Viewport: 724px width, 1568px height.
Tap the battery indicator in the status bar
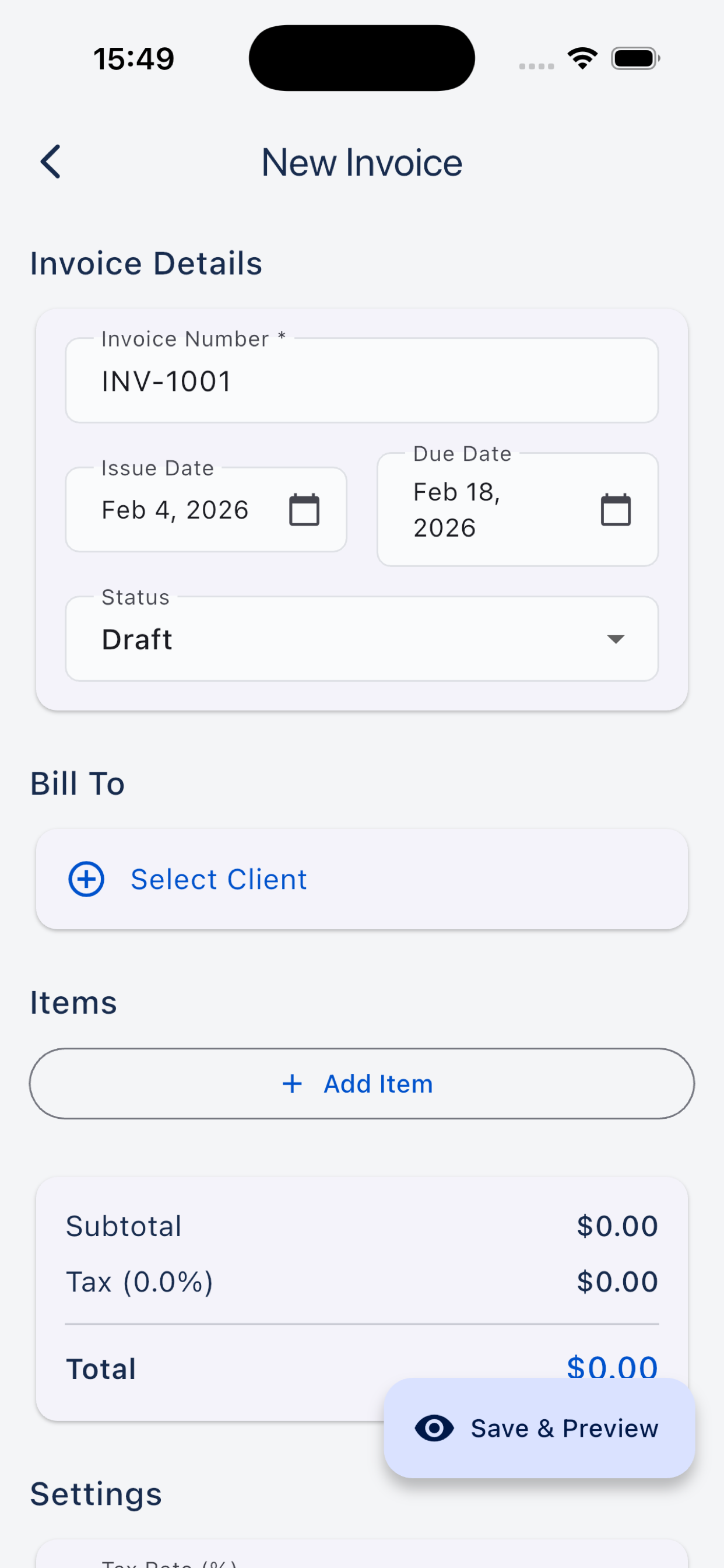click(x=634, y=58)
